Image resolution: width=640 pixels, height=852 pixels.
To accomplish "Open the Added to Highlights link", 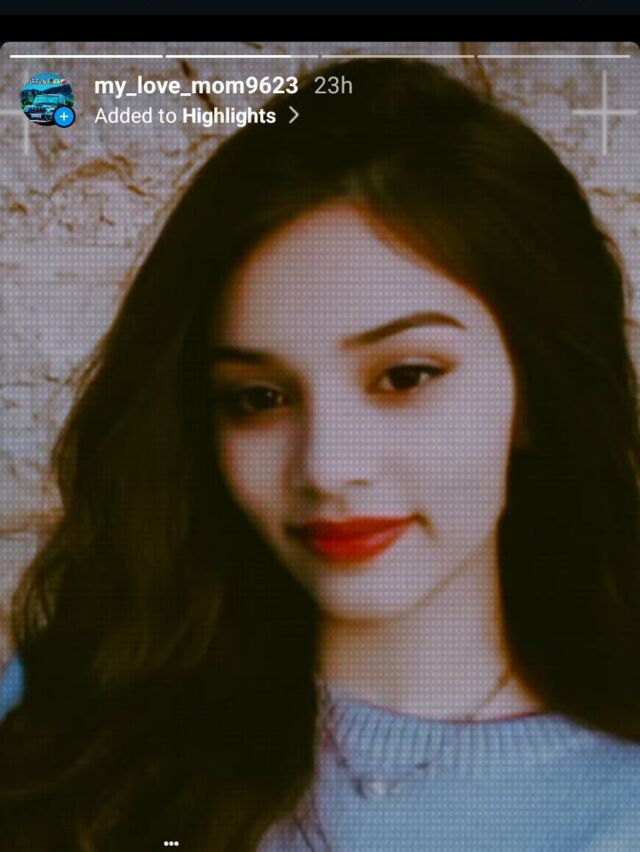I will click(196, 116).
